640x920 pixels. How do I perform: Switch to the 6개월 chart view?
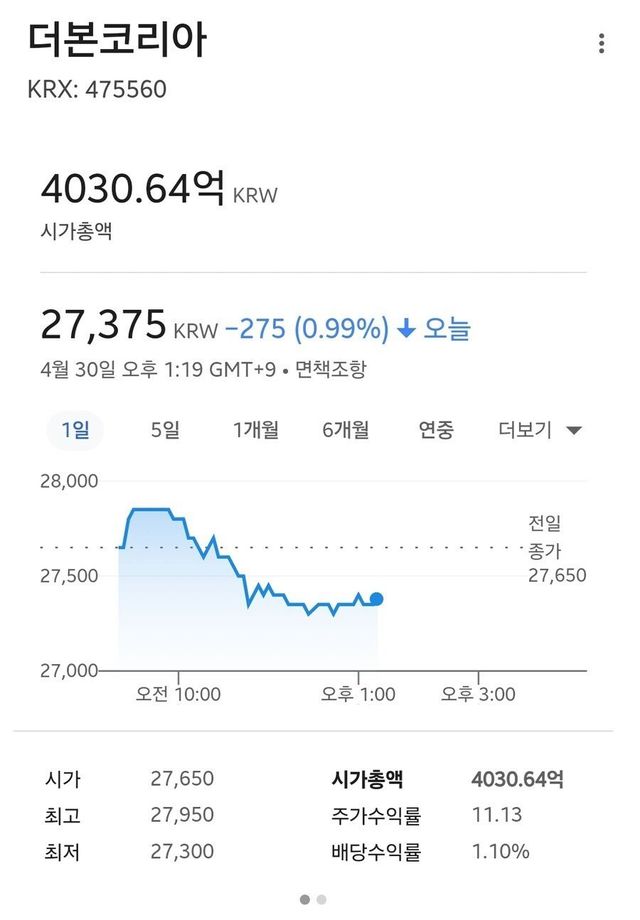tap(346, 430)
